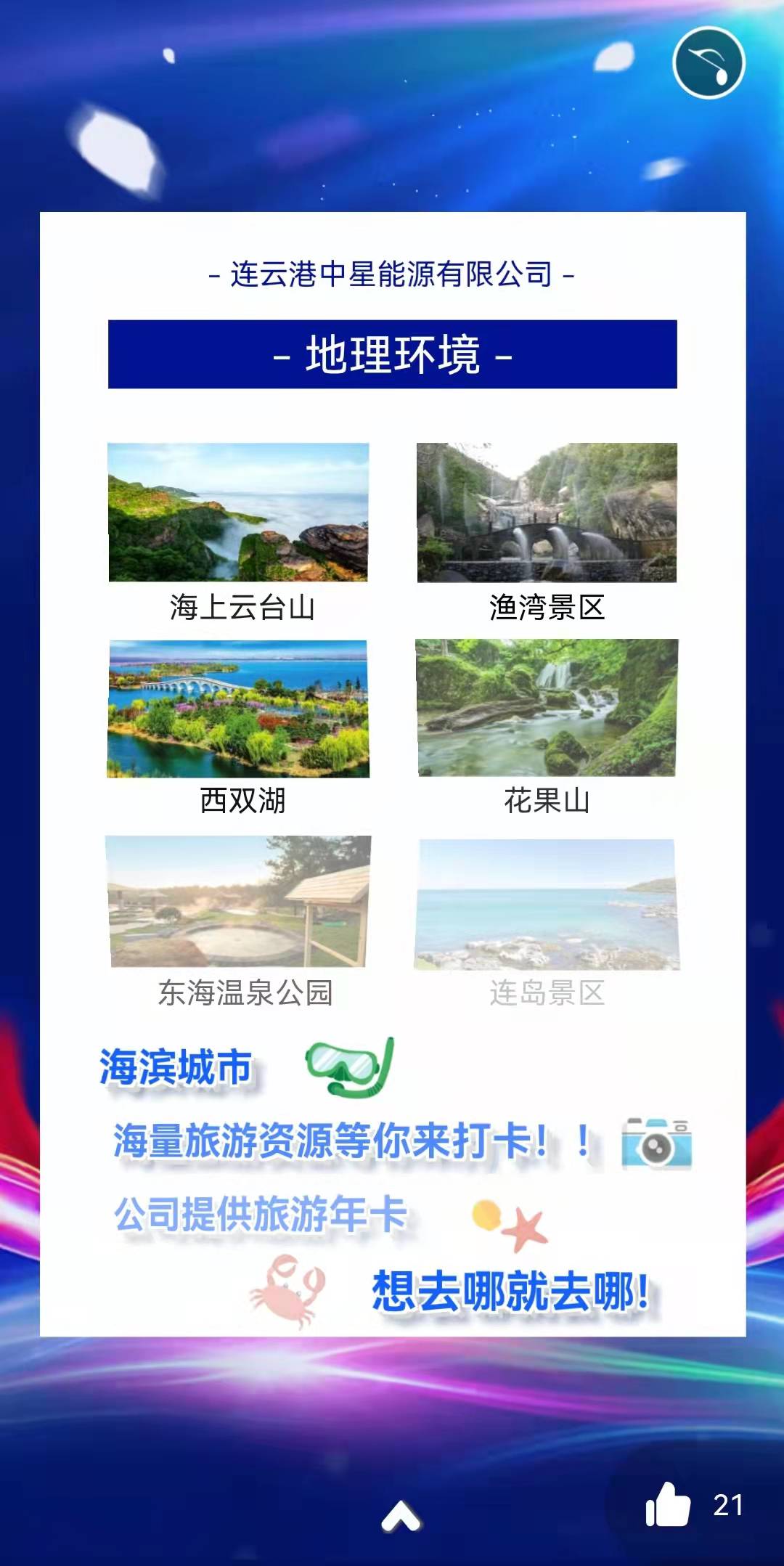Like this page with the thumbs-up
The height and width of the screenshot is (1566, 784).
(x=667, y=1505)
